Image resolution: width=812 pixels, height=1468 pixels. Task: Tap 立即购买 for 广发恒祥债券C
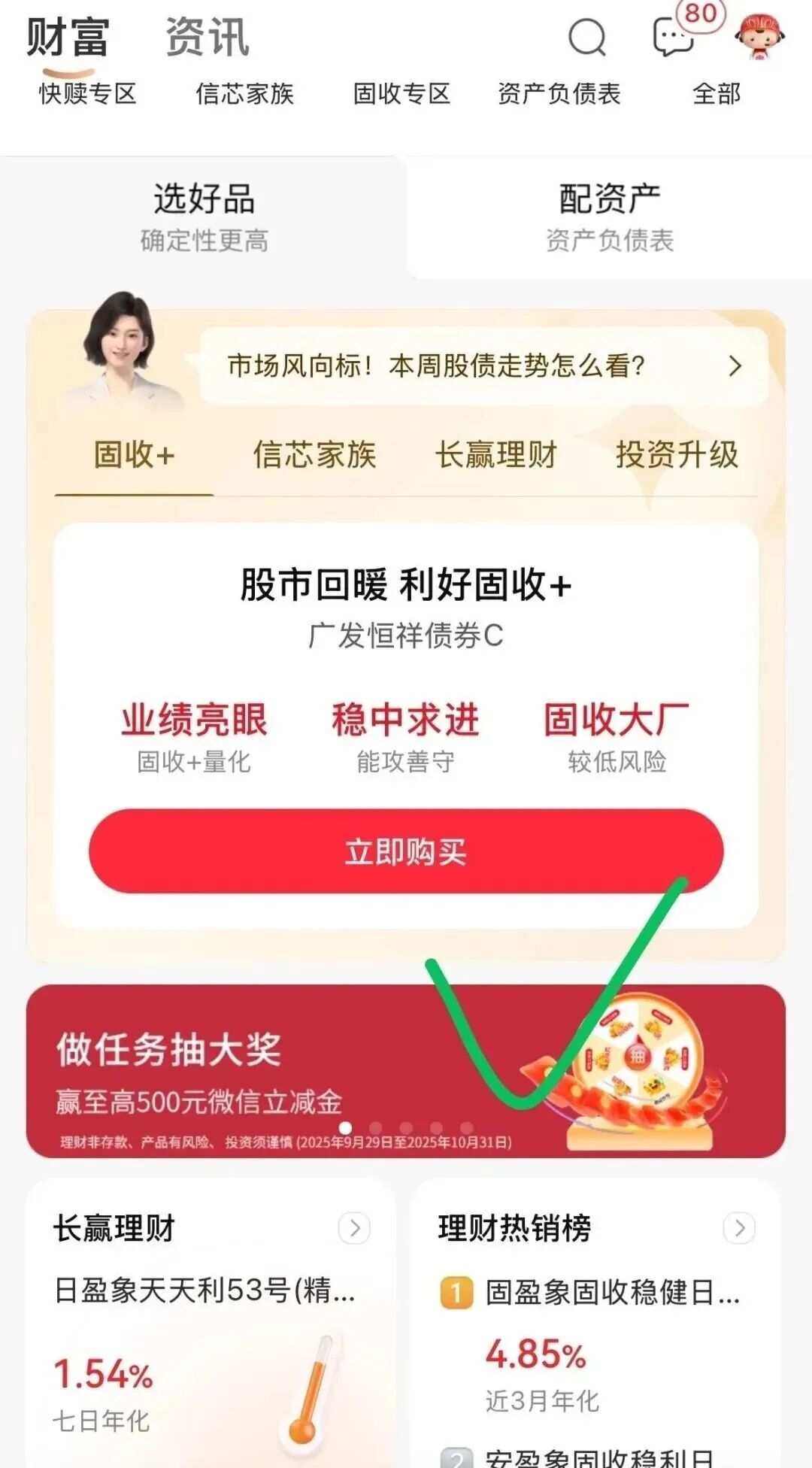[x=406, y=851]
